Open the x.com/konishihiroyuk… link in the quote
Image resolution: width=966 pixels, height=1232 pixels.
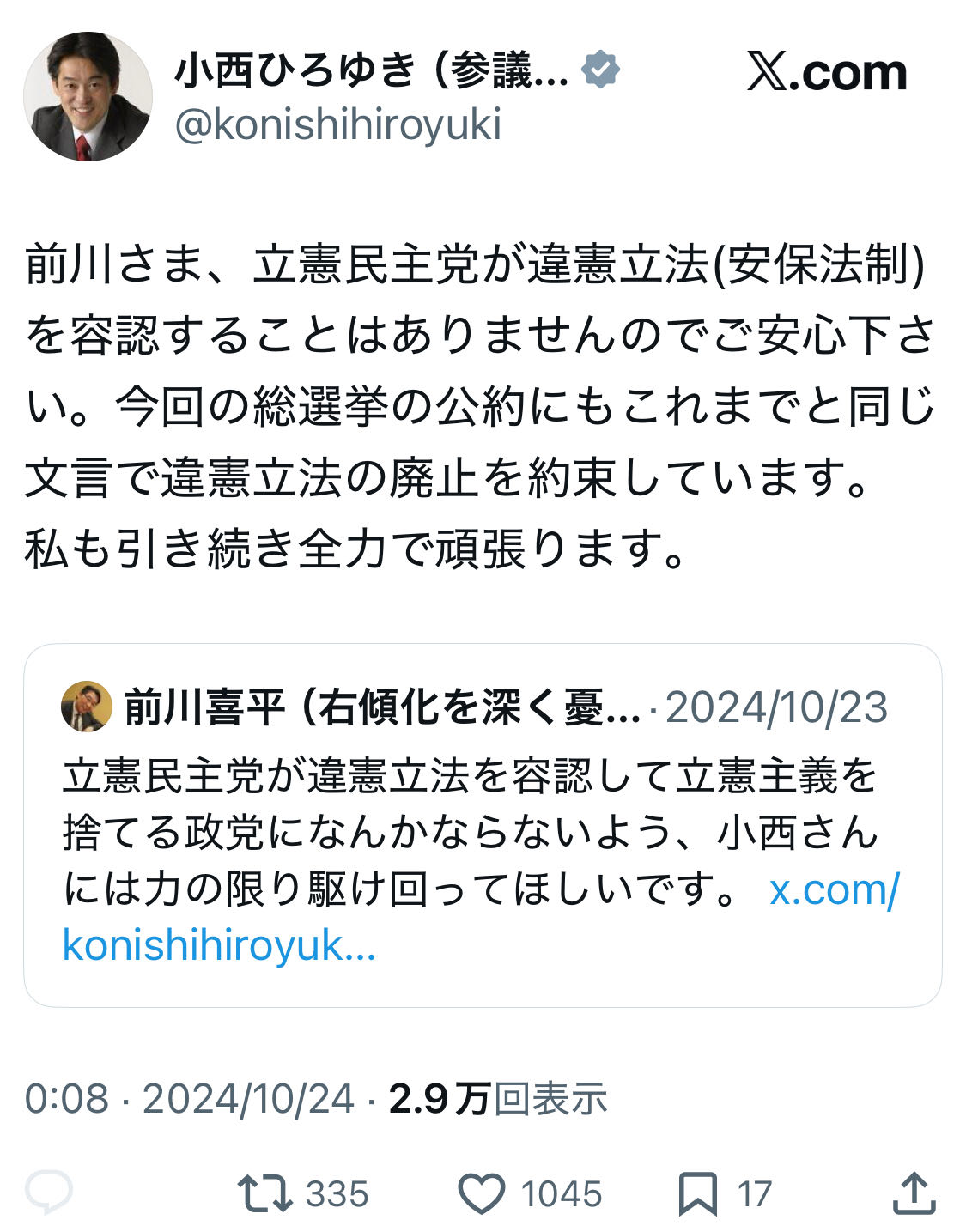point(481,918)
